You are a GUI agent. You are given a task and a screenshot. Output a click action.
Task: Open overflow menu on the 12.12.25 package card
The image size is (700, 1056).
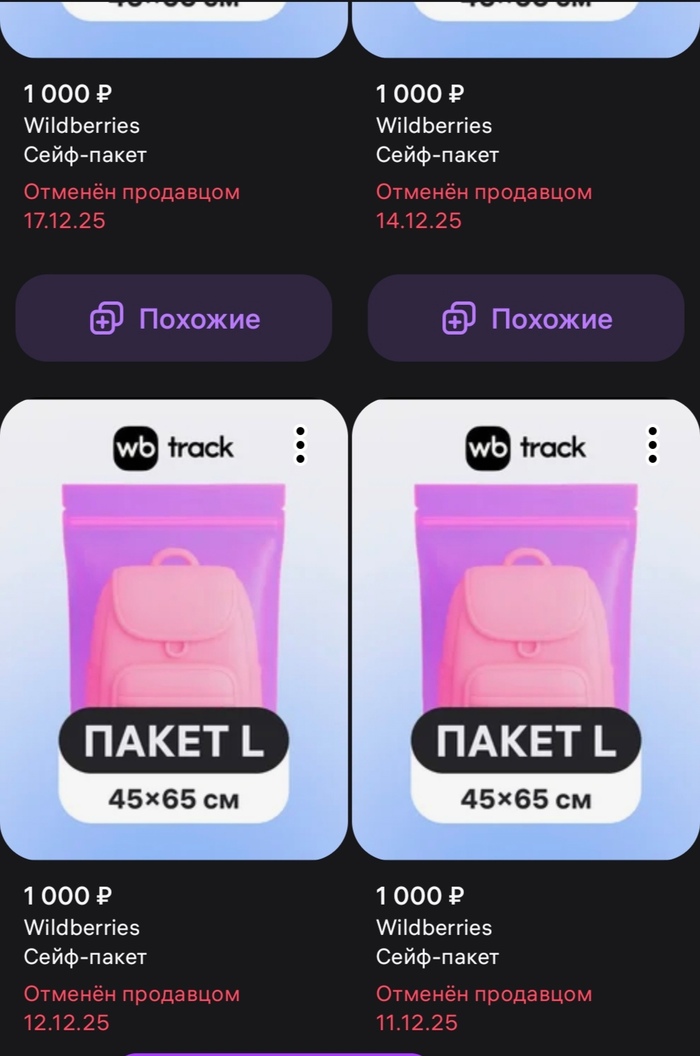[300, 445]
